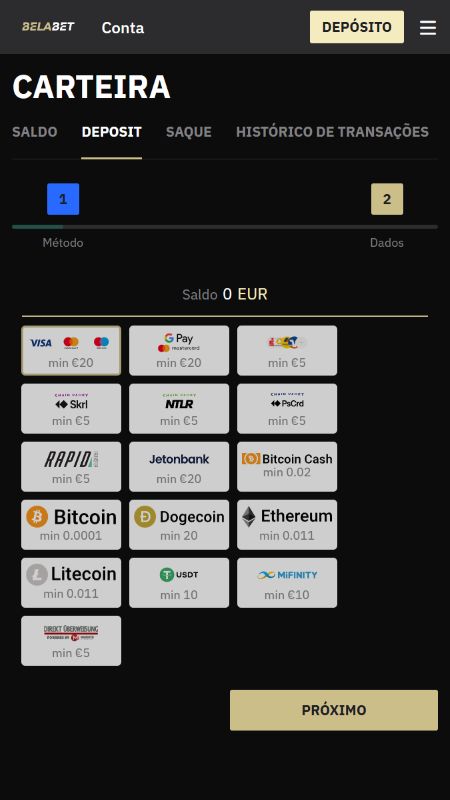The width and height of the screenshot is (450, 800).
Task: Select Jetonbank deposit option
Action: coord(179,467)
